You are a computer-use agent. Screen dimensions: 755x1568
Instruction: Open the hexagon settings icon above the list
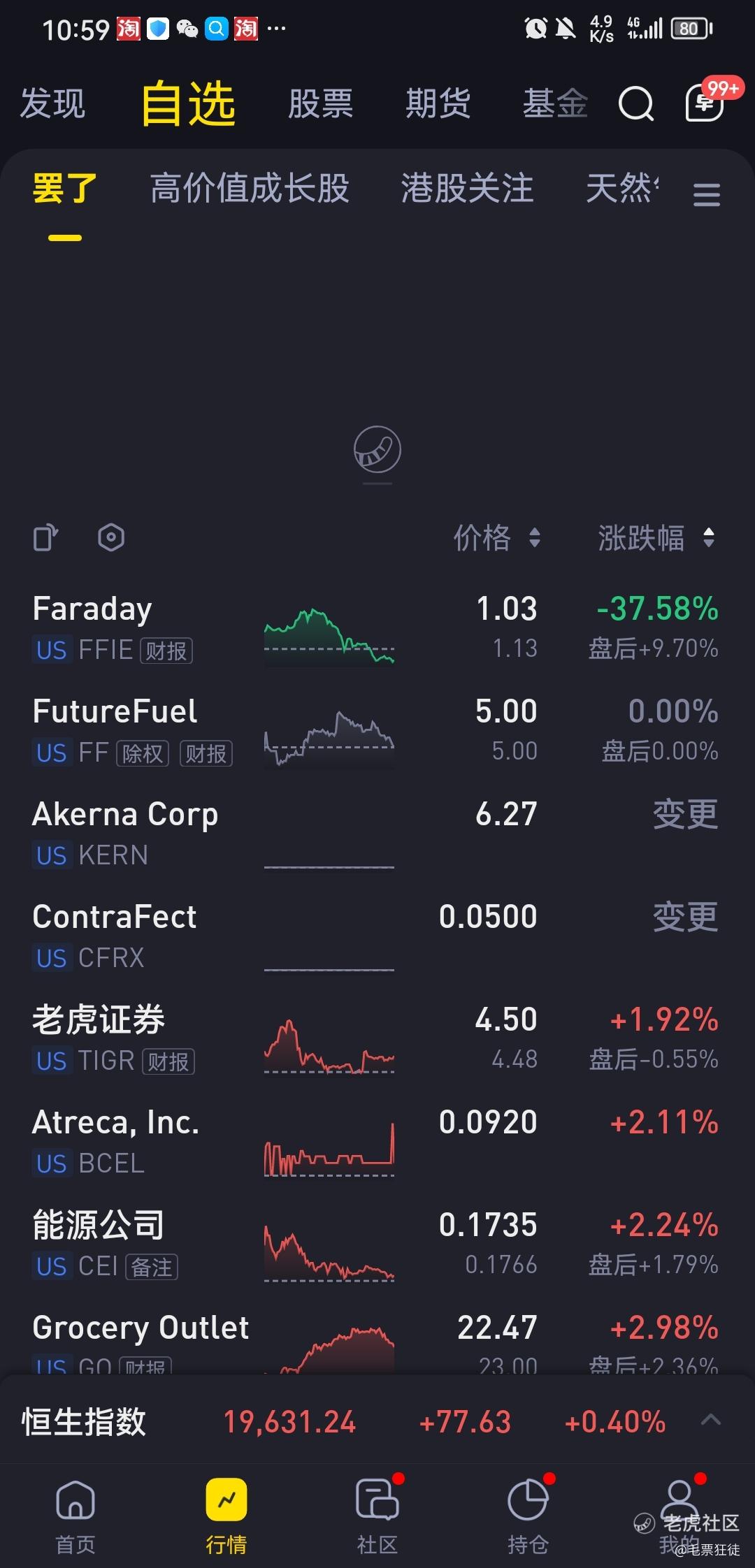(111, 537)
